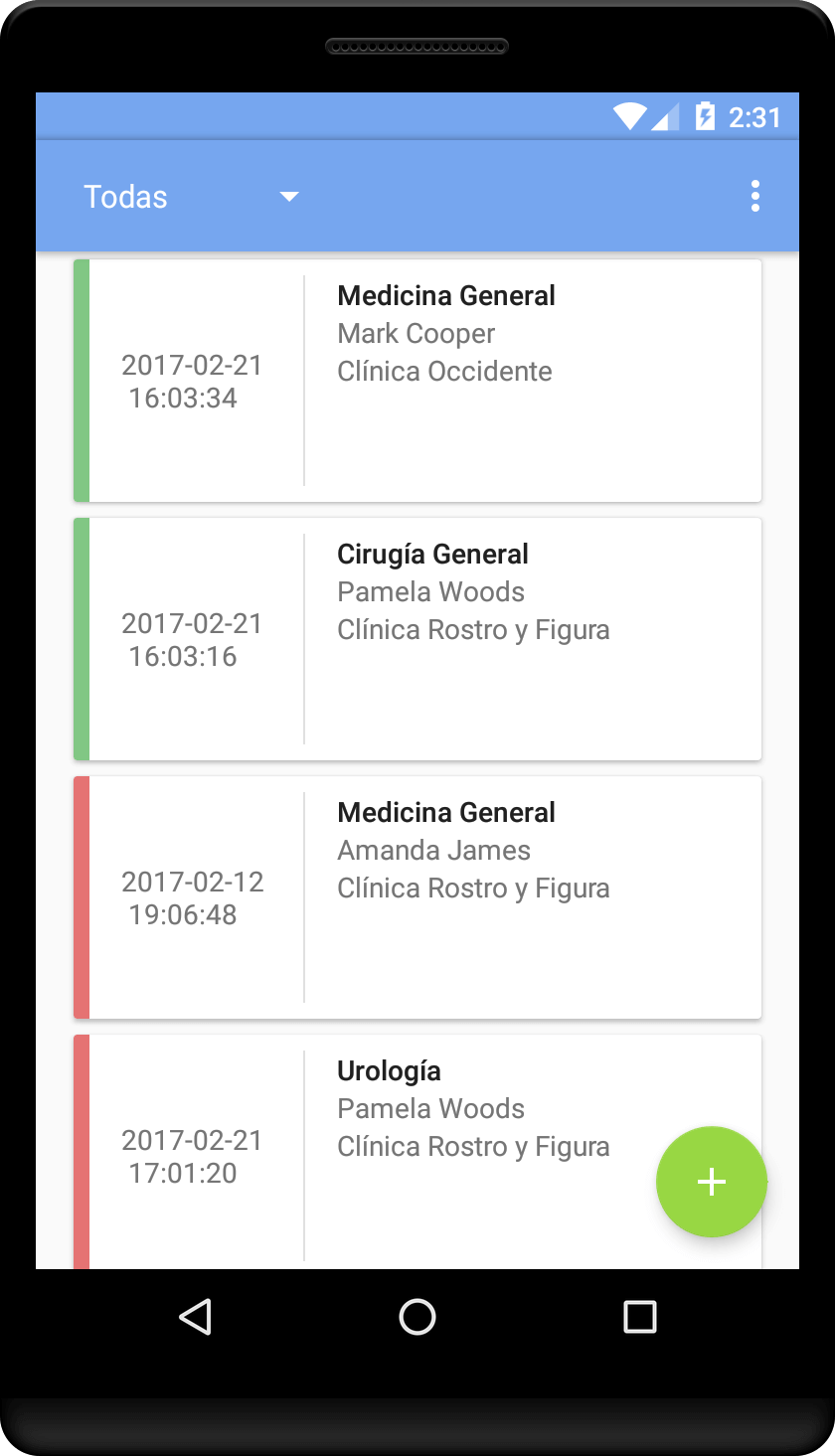Tap the Wi-Fi icon in the status bar
This screenshot has height=1456, width=835.
coord(628,116)
